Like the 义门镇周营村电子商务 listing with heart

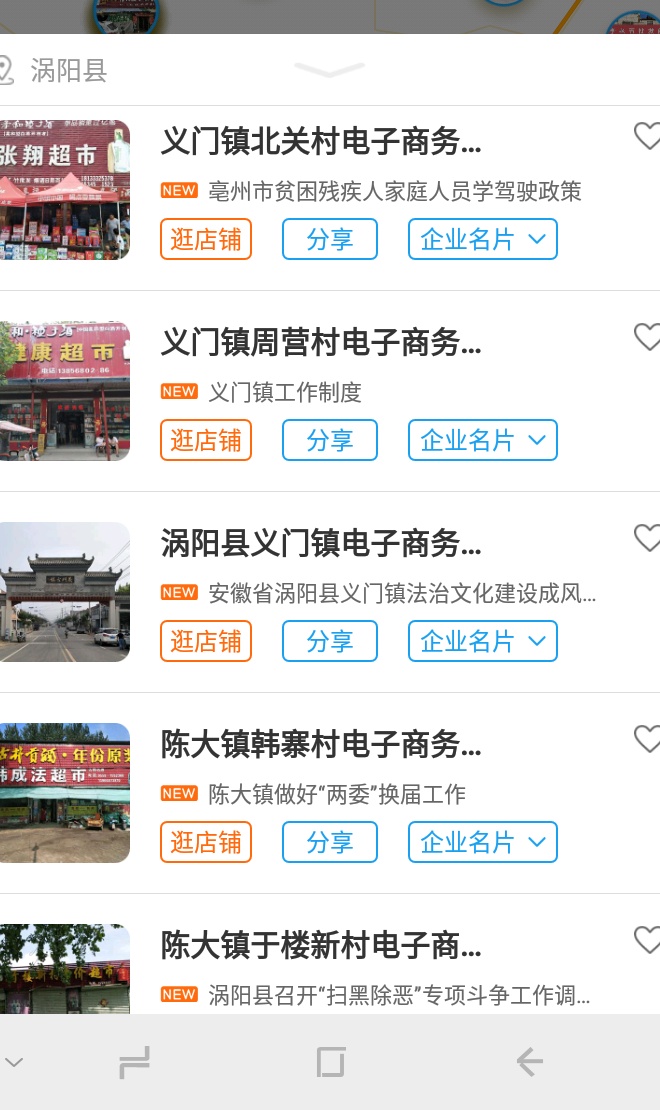pyautogui.click(x=647, y=336)
